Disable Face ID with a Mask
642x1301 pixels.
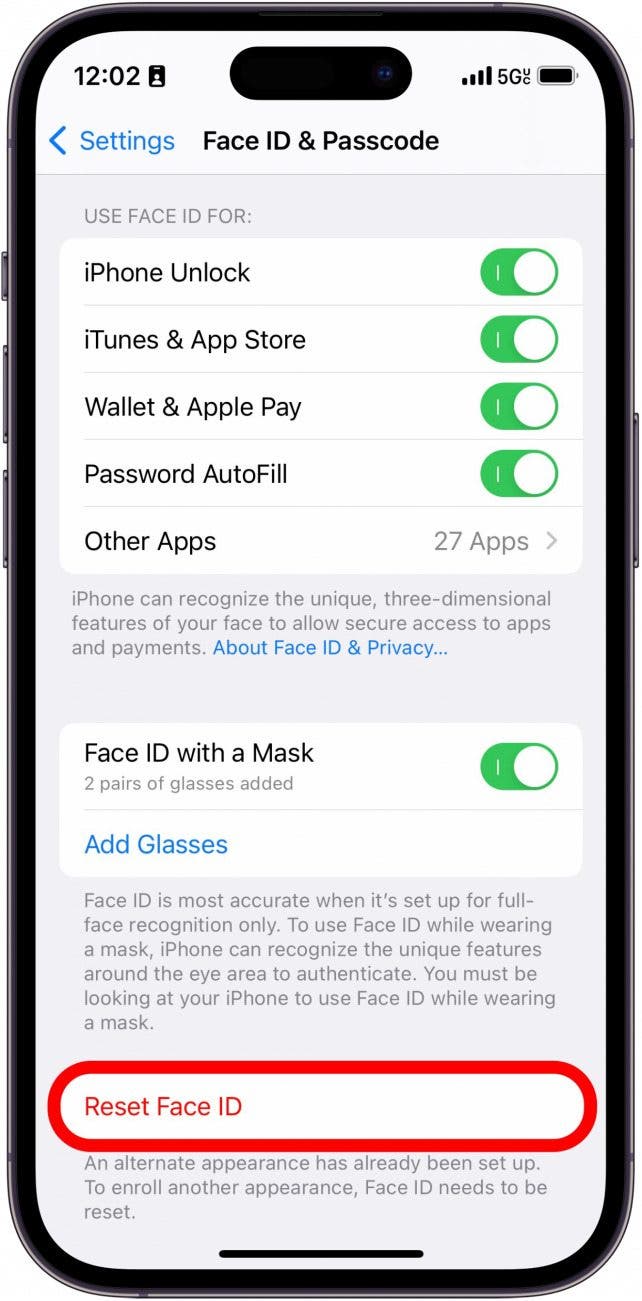click(518, 766)
